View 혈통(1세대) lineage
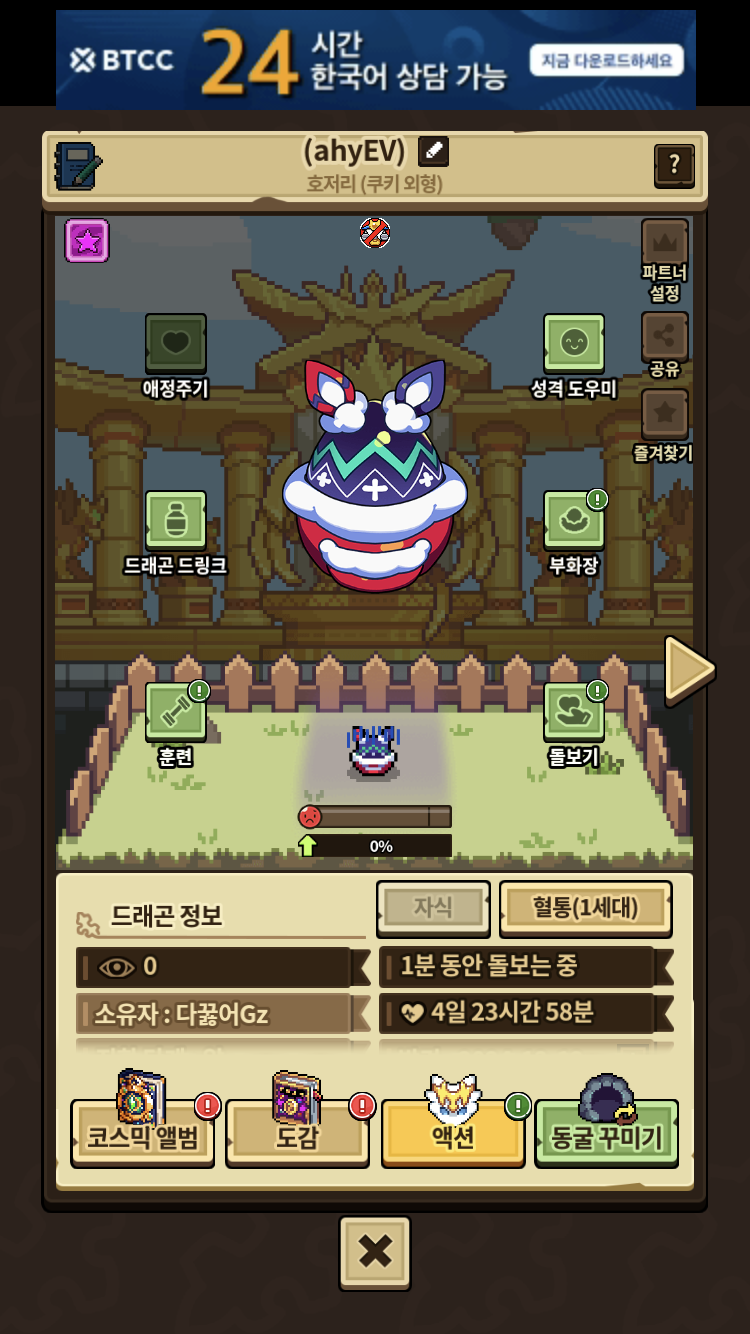This screenshot has width=750, height=1334. [585, 908]
